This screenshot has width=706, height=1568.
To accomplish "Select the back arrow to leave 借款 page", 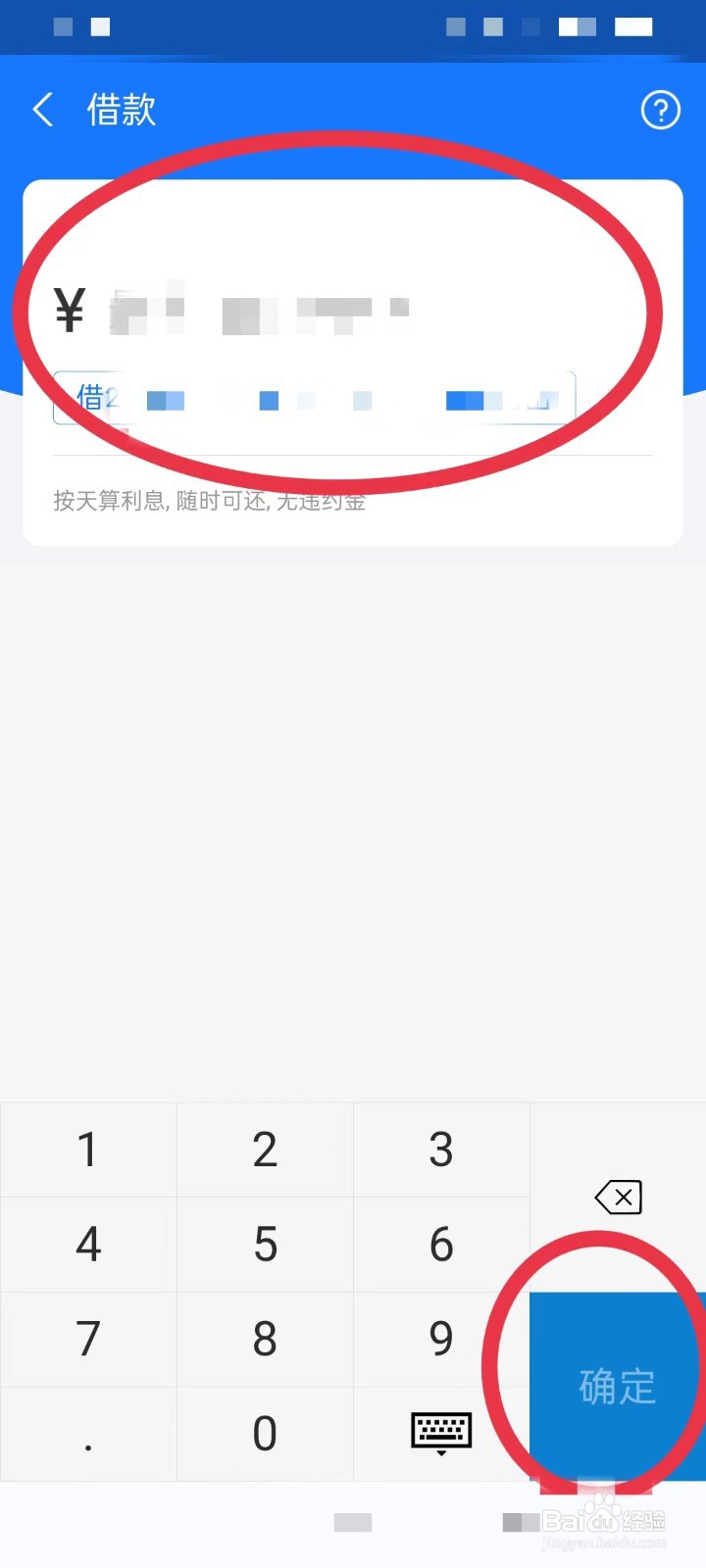I will 42,110.
